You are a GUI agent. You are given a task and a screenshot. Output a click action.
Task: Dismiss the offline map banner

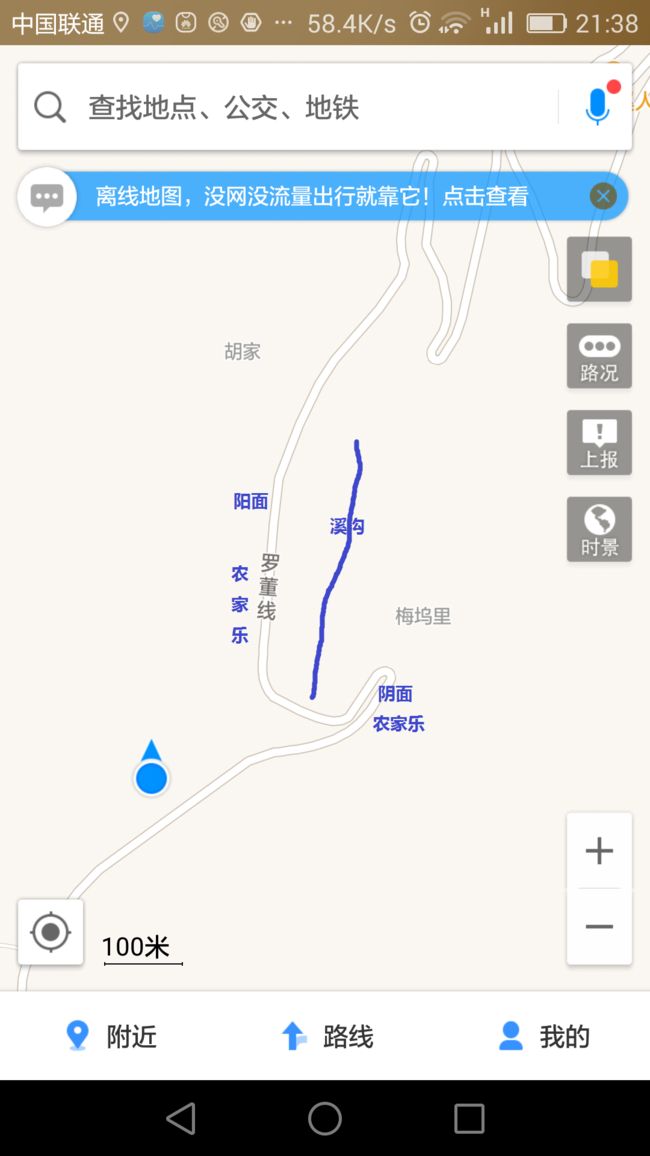click(x=603, y=196)
